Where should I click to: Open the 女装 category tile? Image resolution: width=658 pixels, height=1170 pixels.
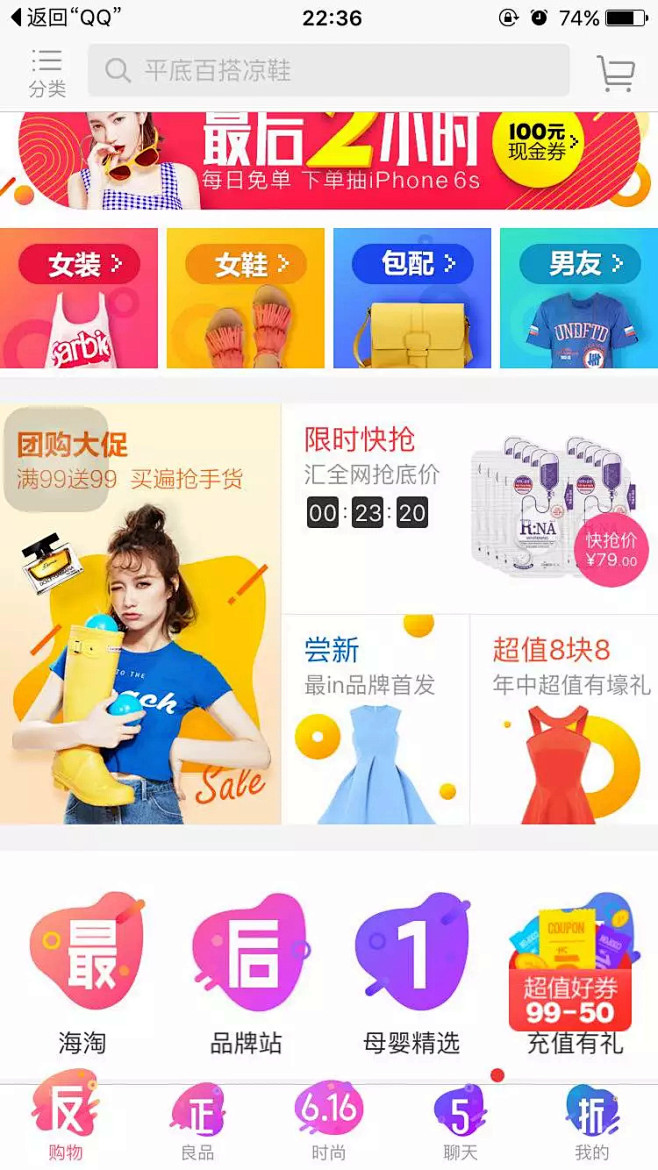[79, 298]
